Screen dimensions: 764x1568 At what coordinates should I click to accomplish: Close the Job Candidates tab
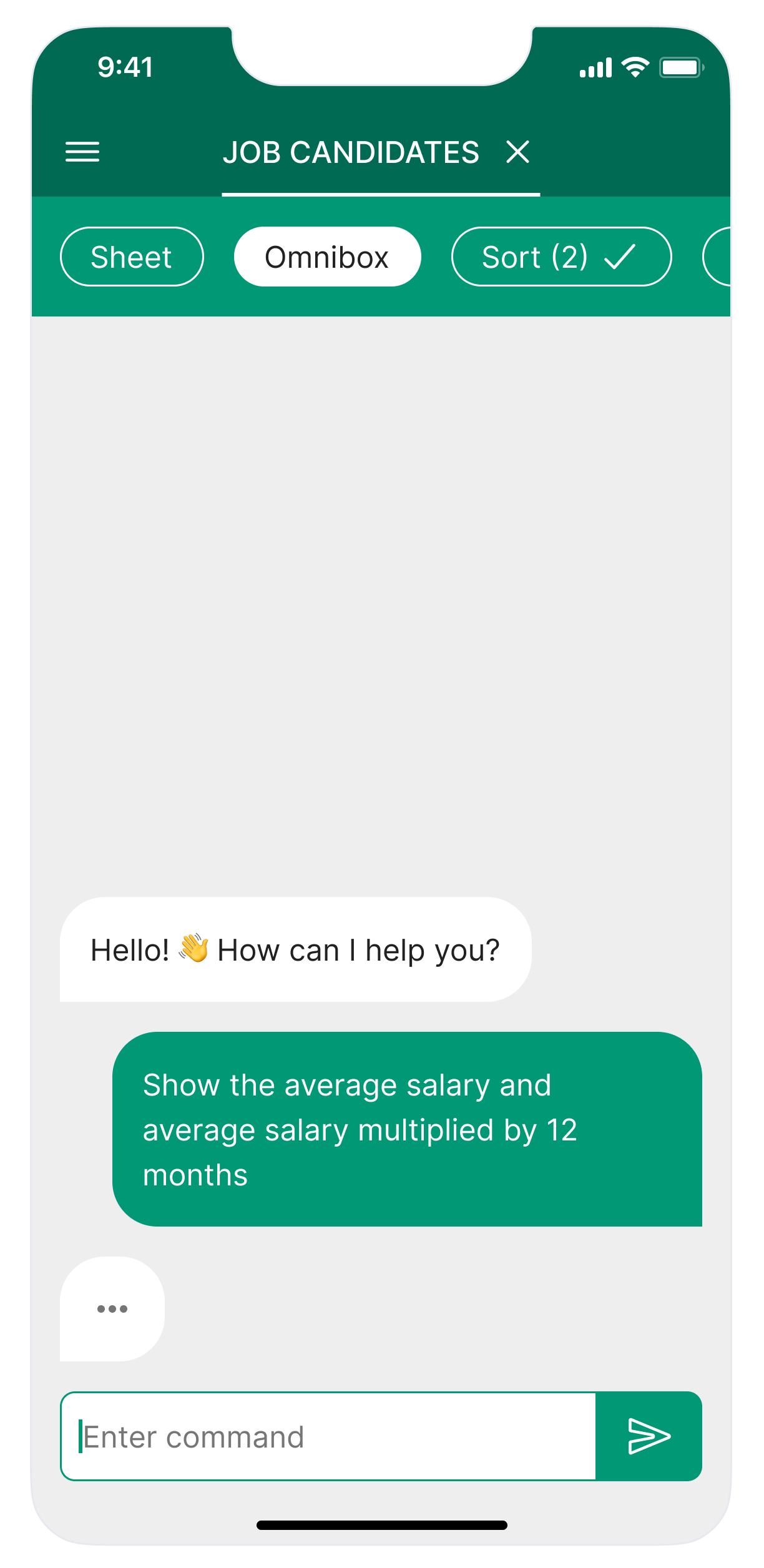point(517,152)
